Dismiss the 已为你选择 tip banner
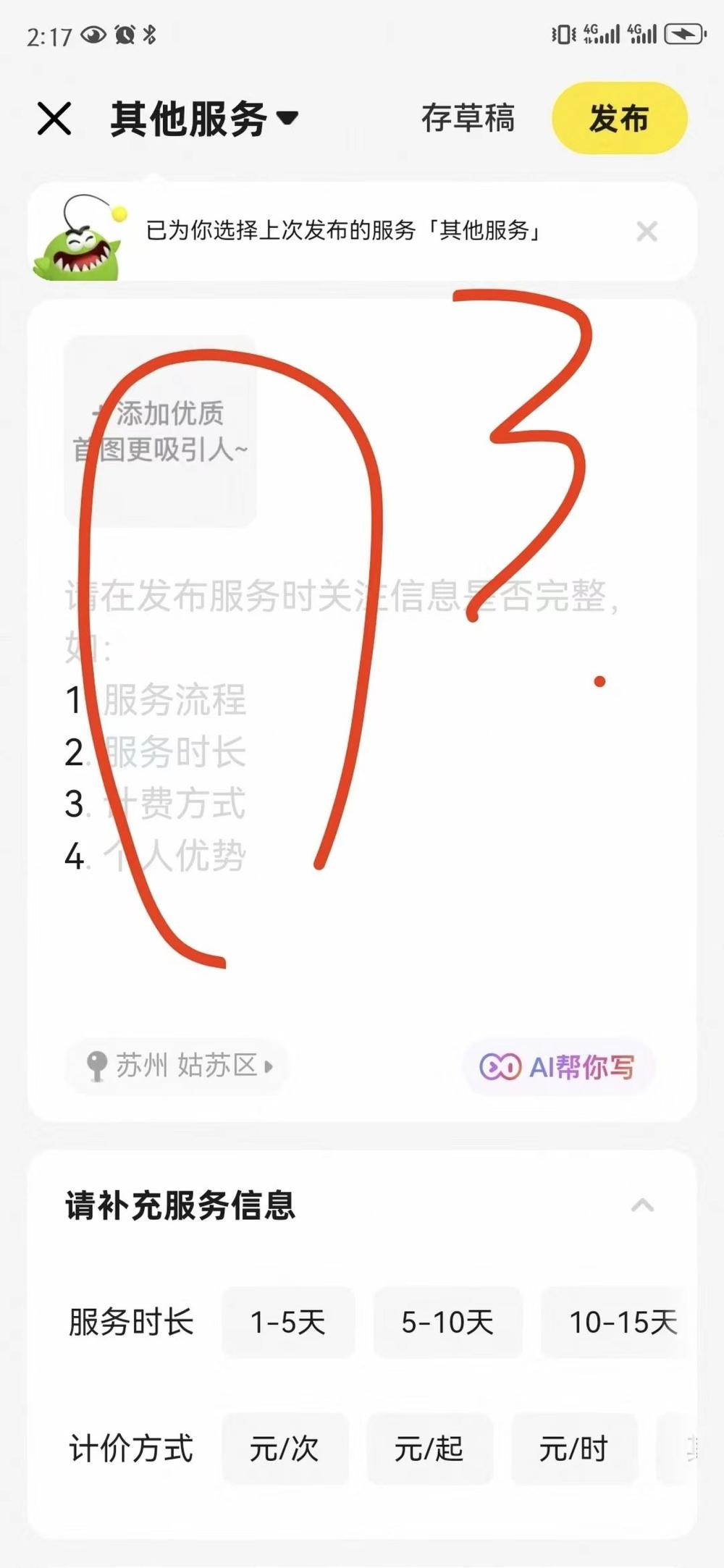Image resolution: width=724 pixels, height=1568 pixels. [647, 232]
